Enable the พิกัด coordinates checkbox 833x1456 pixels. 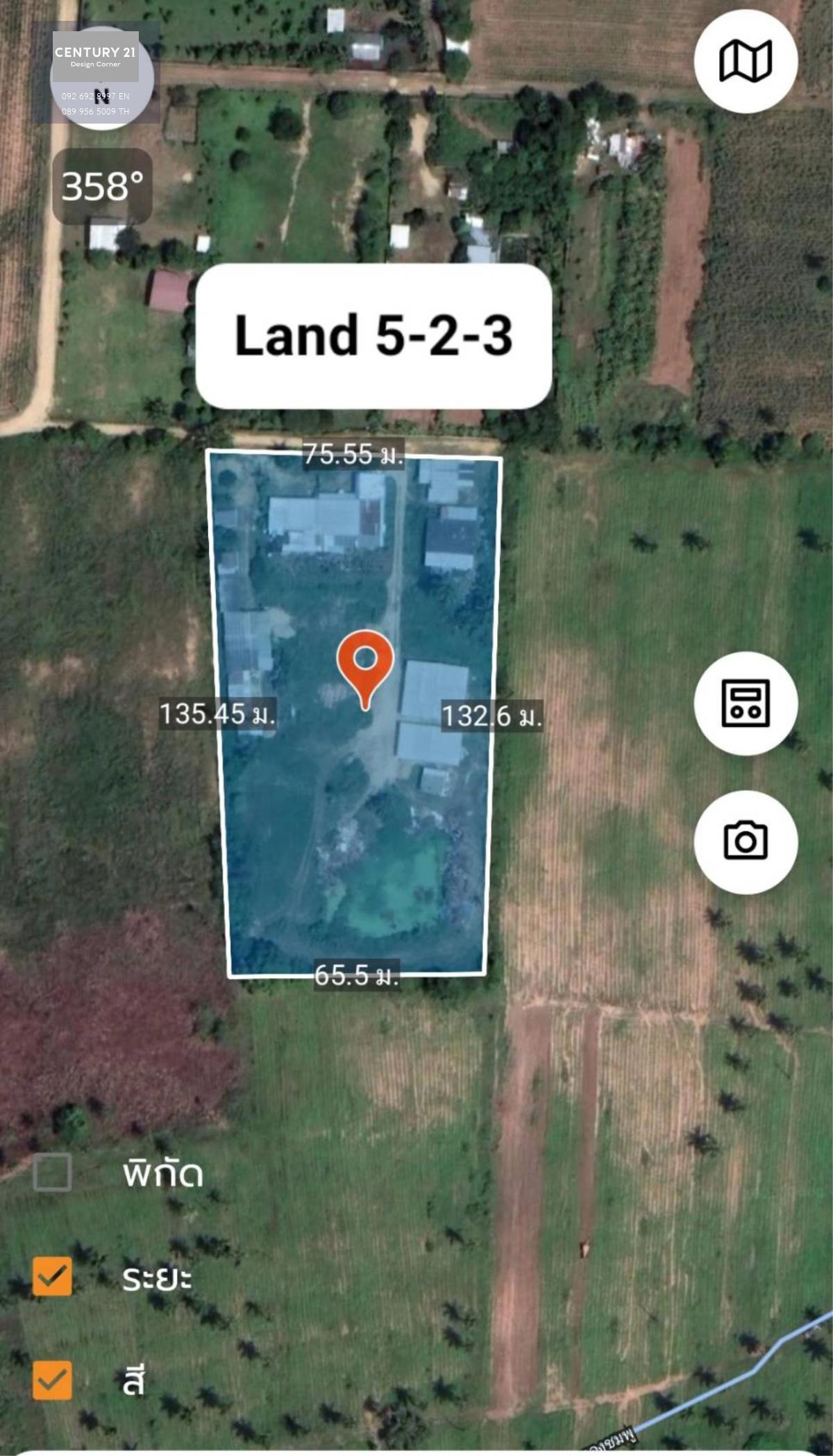(52, 1172)
